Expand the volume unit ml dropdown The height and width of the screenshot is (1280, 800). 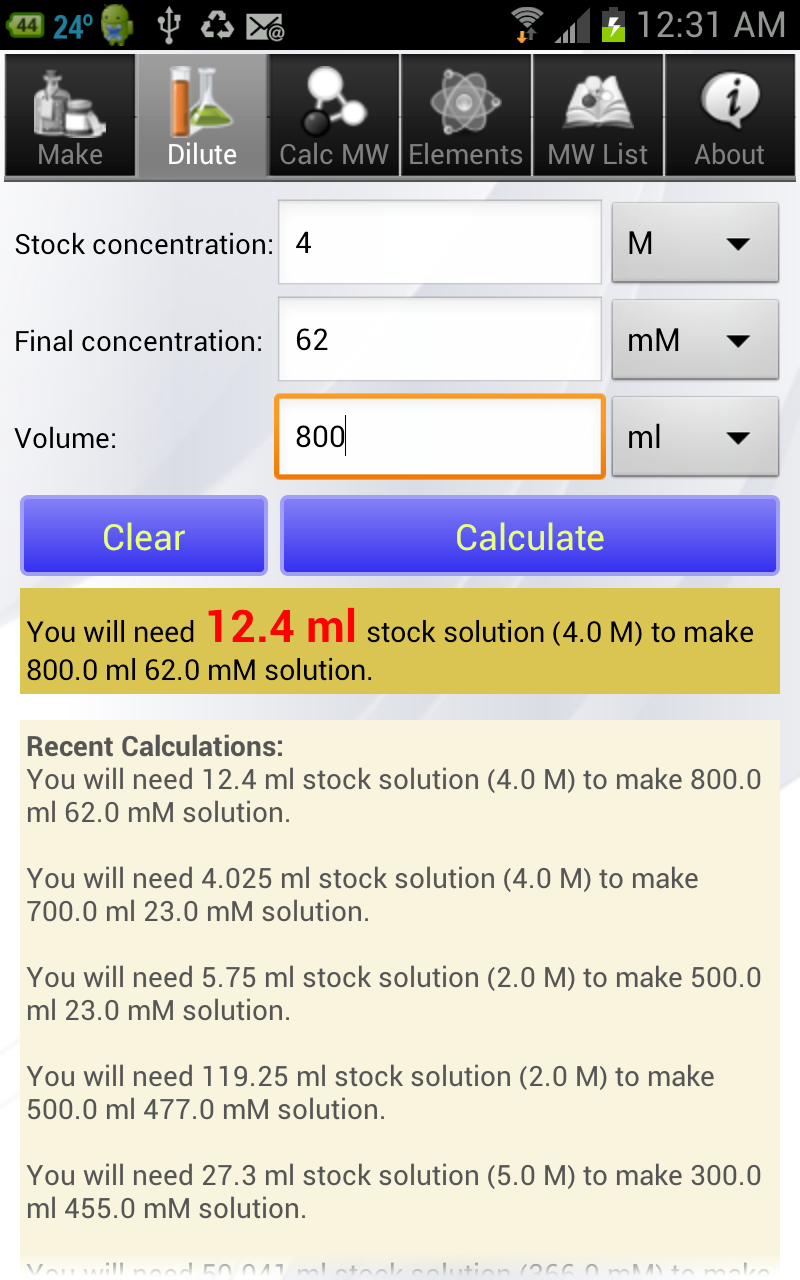pyautogui.click(x=695, y=437)
